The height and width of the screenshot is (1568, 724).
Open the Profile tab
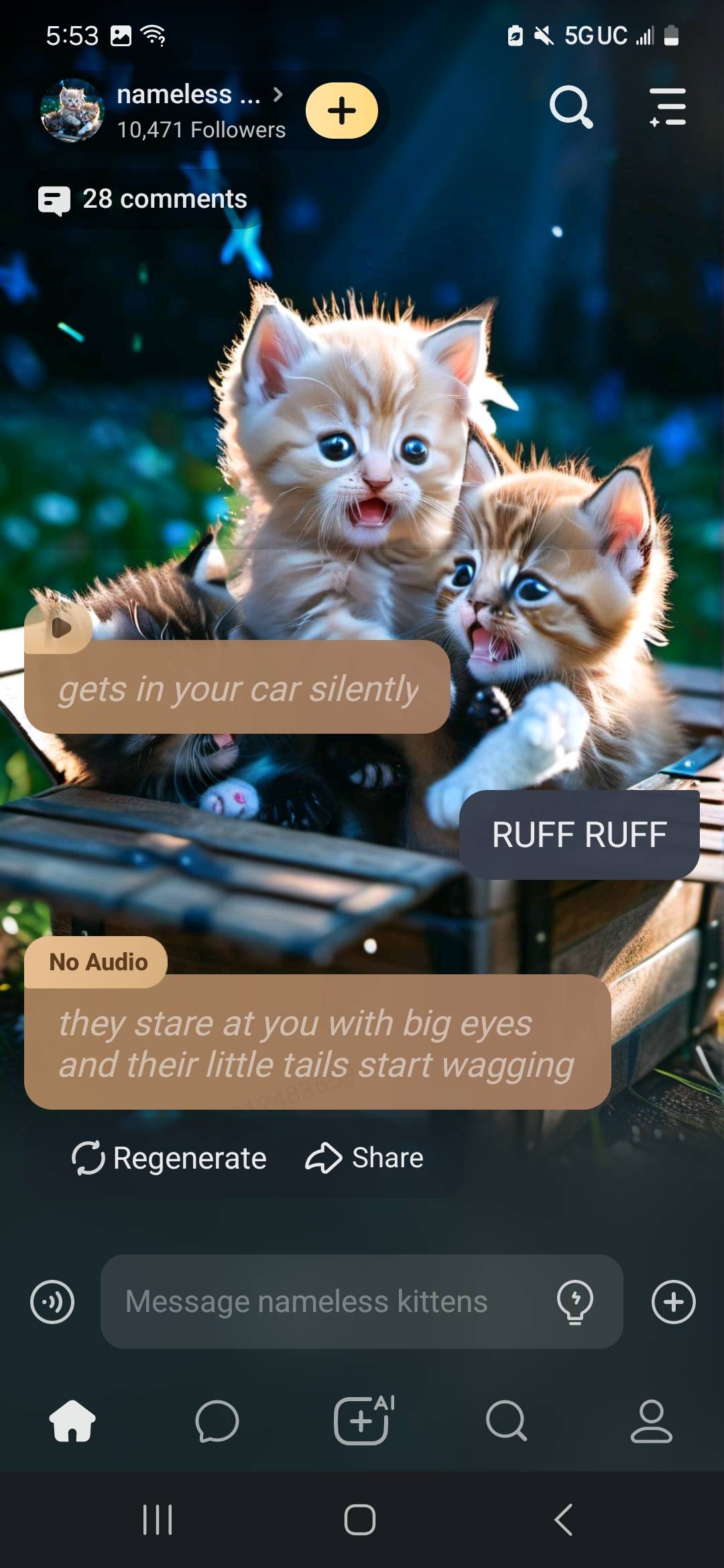point(651,1421)
